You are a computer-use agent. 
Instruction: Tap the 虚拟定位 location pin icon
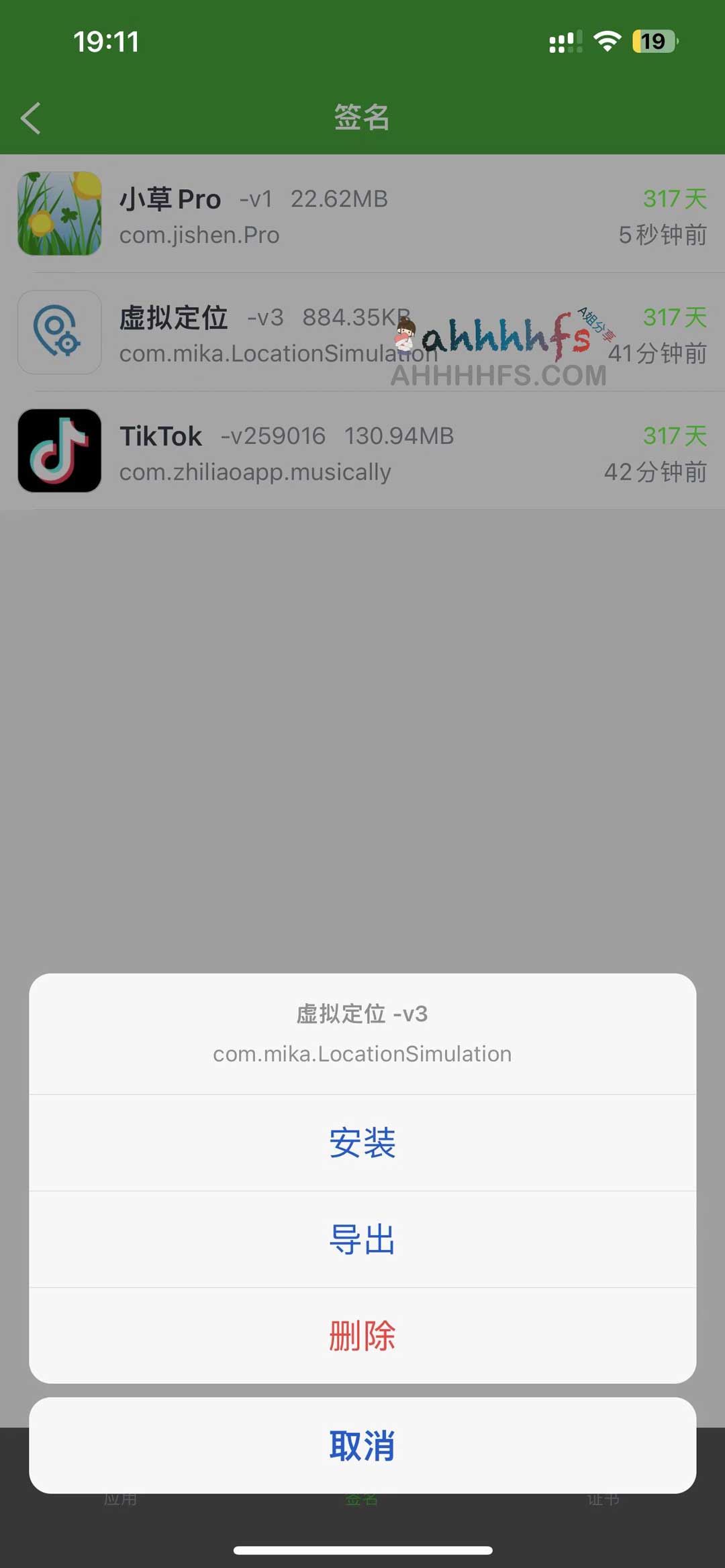59,332
